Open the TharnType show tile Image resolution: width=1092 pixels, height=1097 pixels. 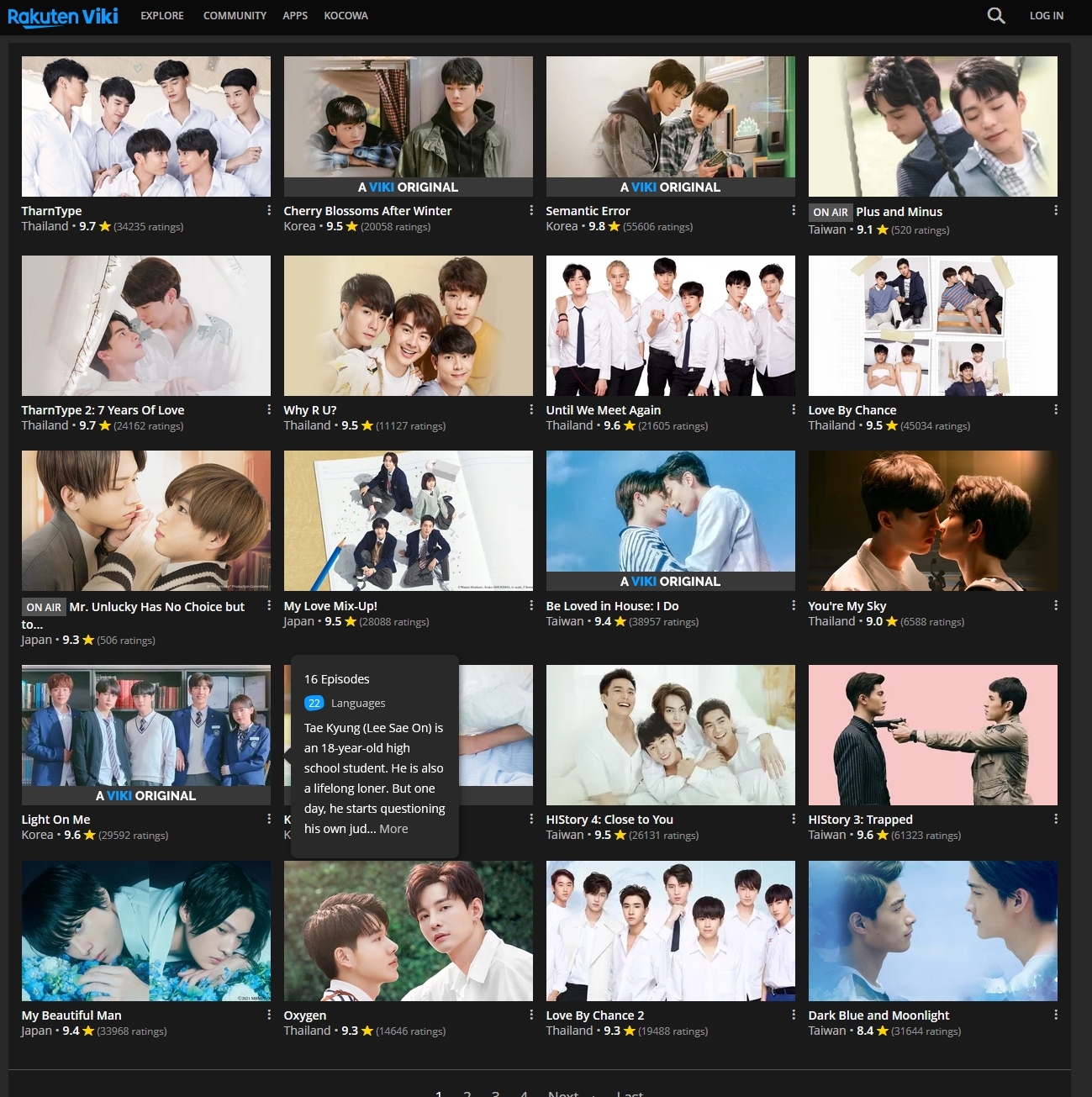pos(146,126)
